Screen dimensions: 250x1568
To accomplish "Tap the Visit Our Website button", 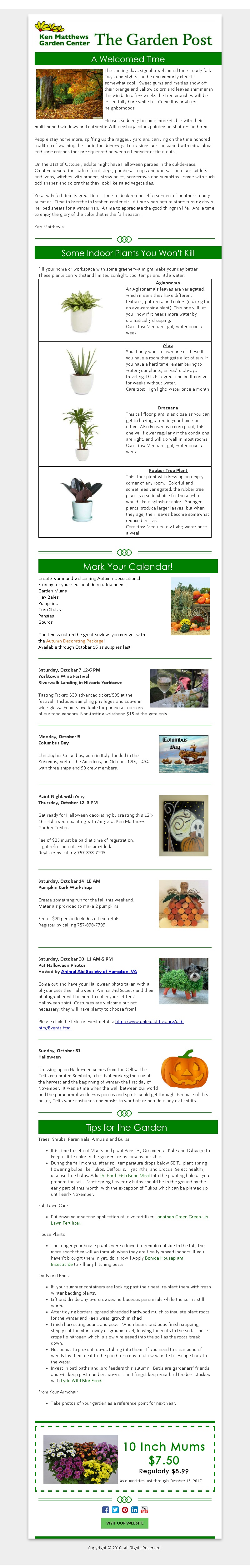I will click(125, 1523).
